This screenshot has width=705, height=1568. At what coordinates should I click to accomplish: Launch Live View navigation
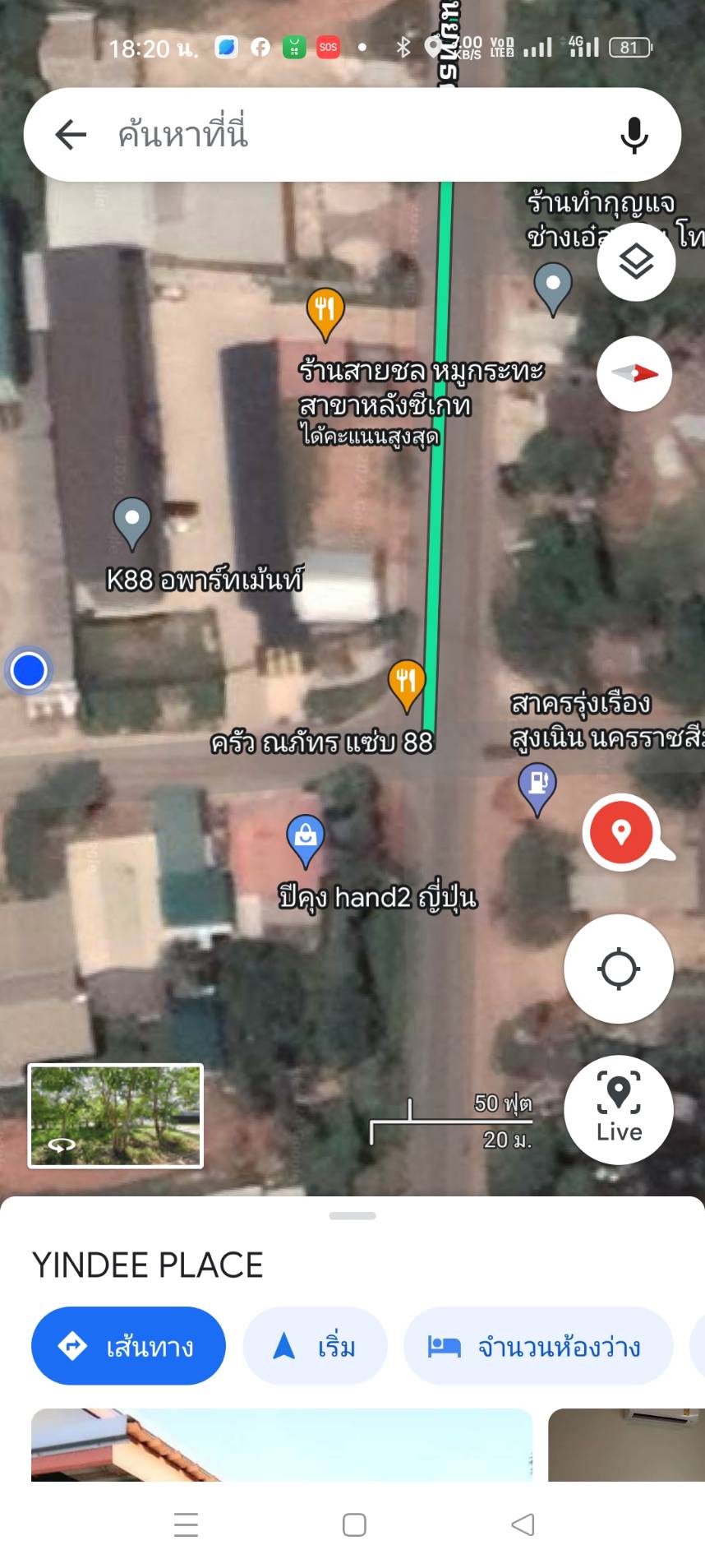(x=618, y=1108)
